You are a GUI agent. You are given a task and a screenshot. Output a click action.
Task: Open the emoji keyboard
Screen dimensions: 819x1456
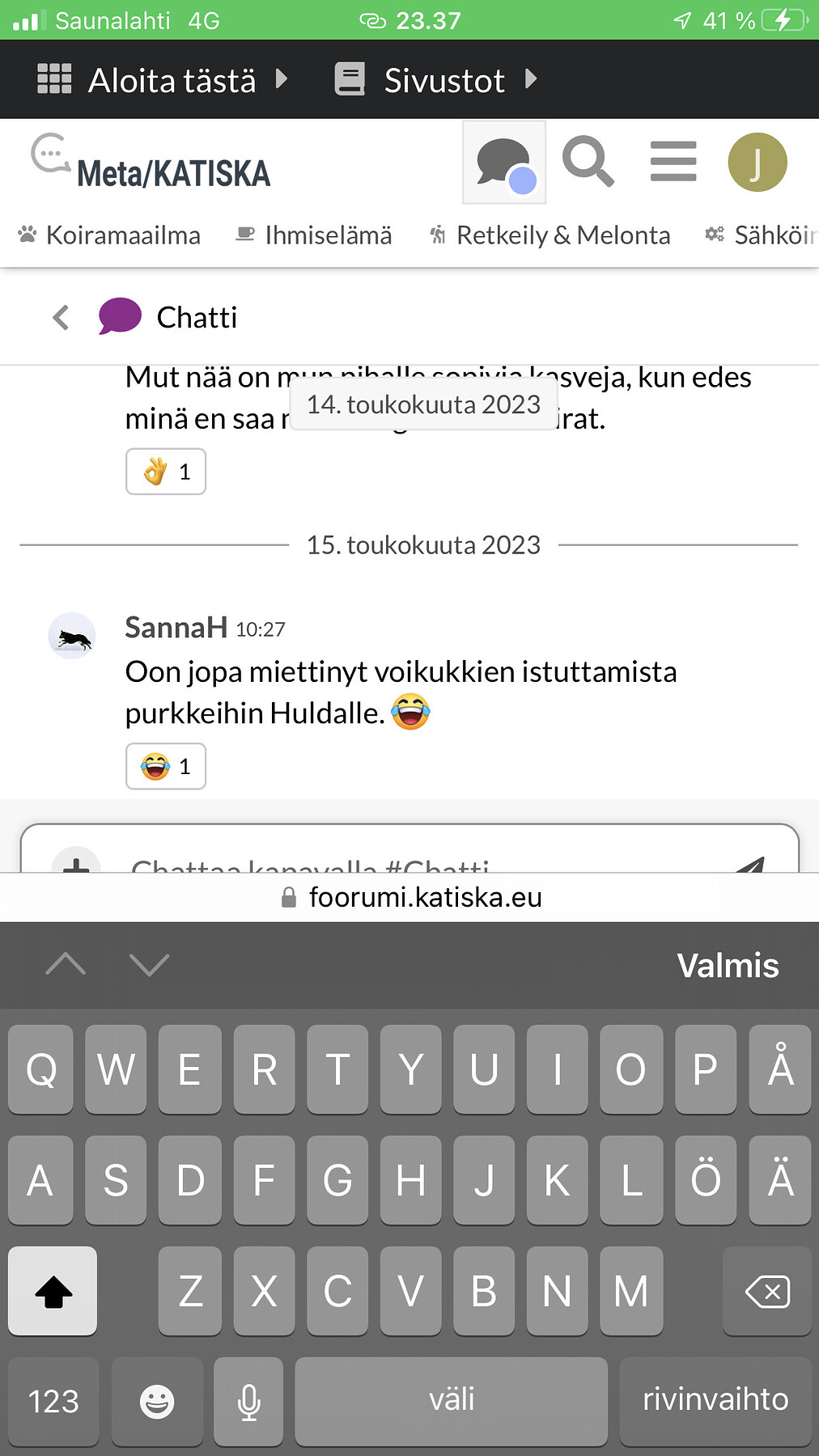(157, 1401)
